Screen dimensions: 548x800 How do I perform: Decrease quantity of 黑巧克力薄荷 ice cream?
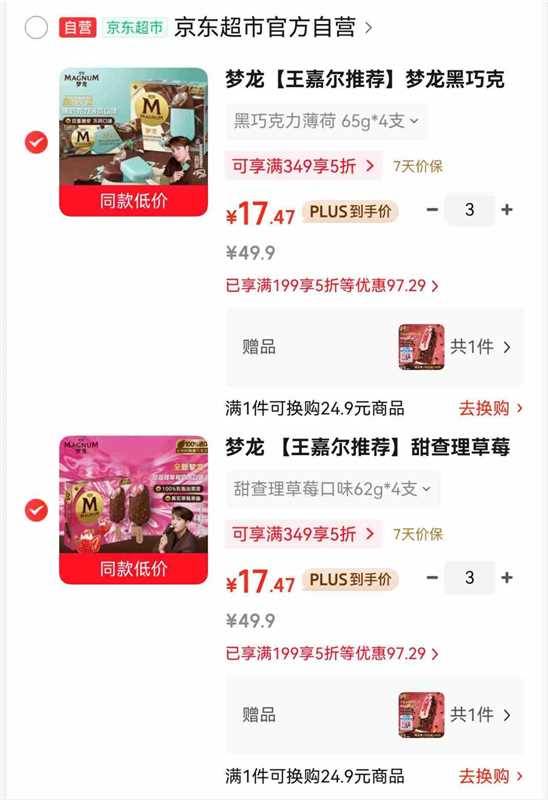pyautogui.click(x=432, y=210)
